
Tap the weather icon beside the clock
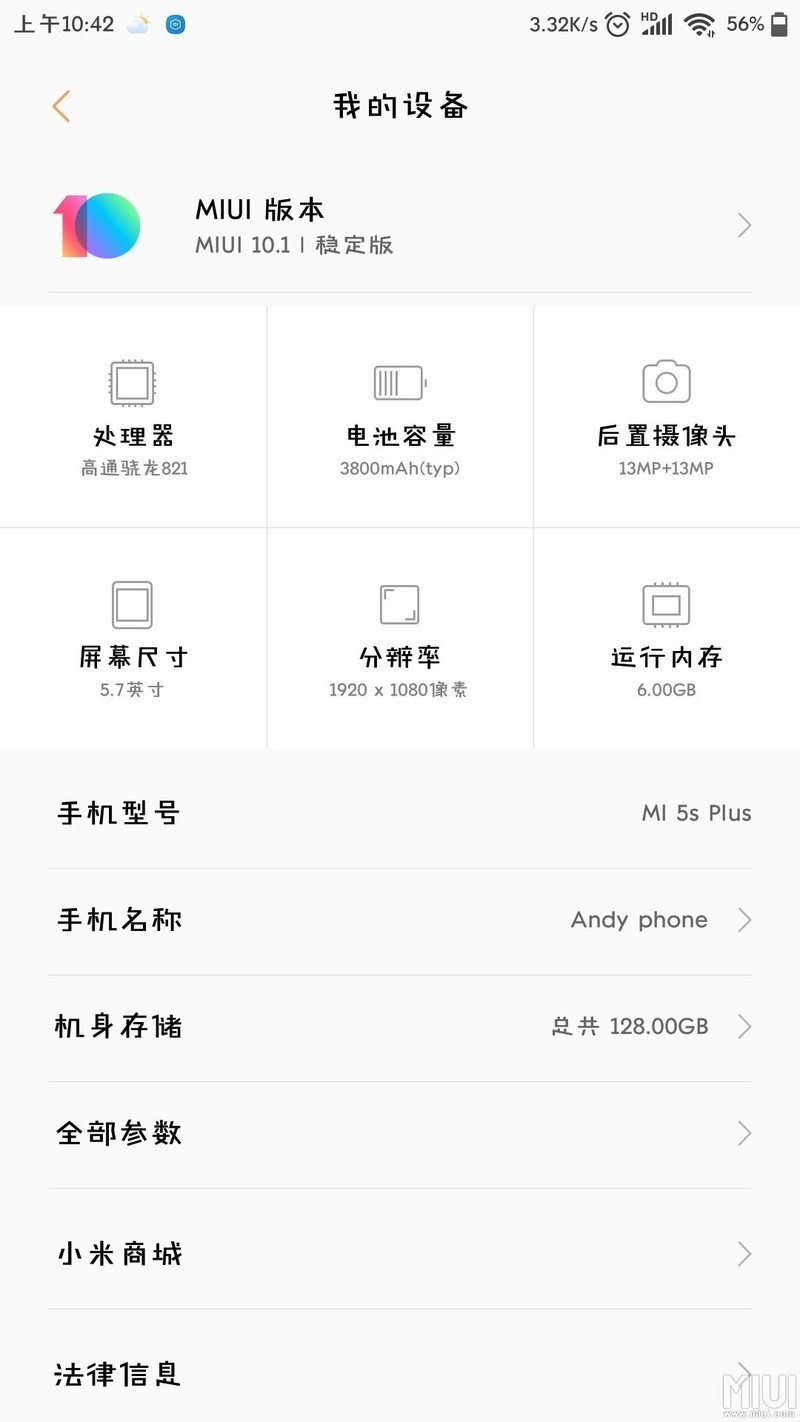coord(137,23)
